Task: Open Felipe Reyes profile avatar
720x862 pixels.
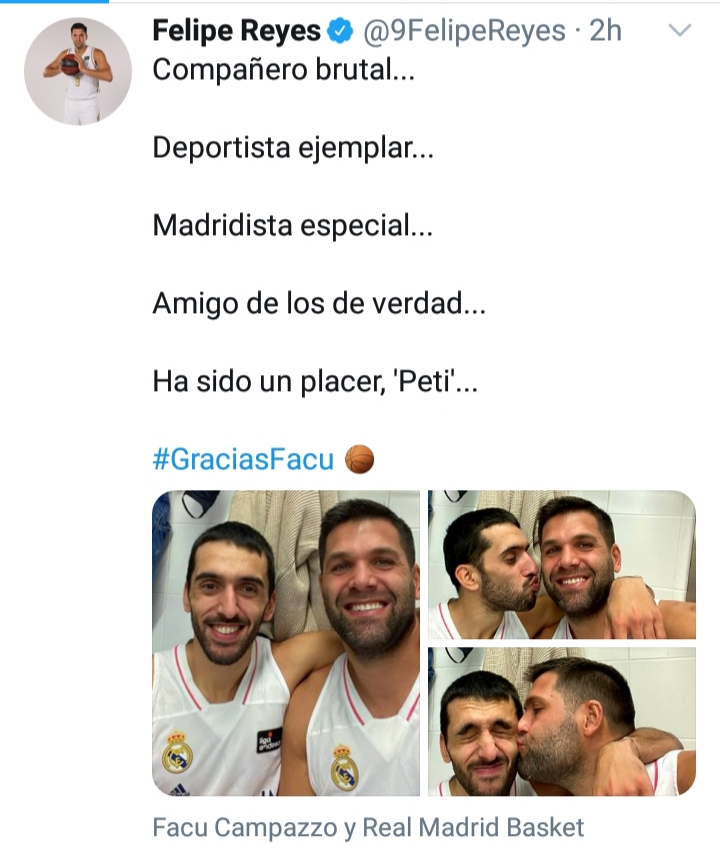Action: point(78,71)
